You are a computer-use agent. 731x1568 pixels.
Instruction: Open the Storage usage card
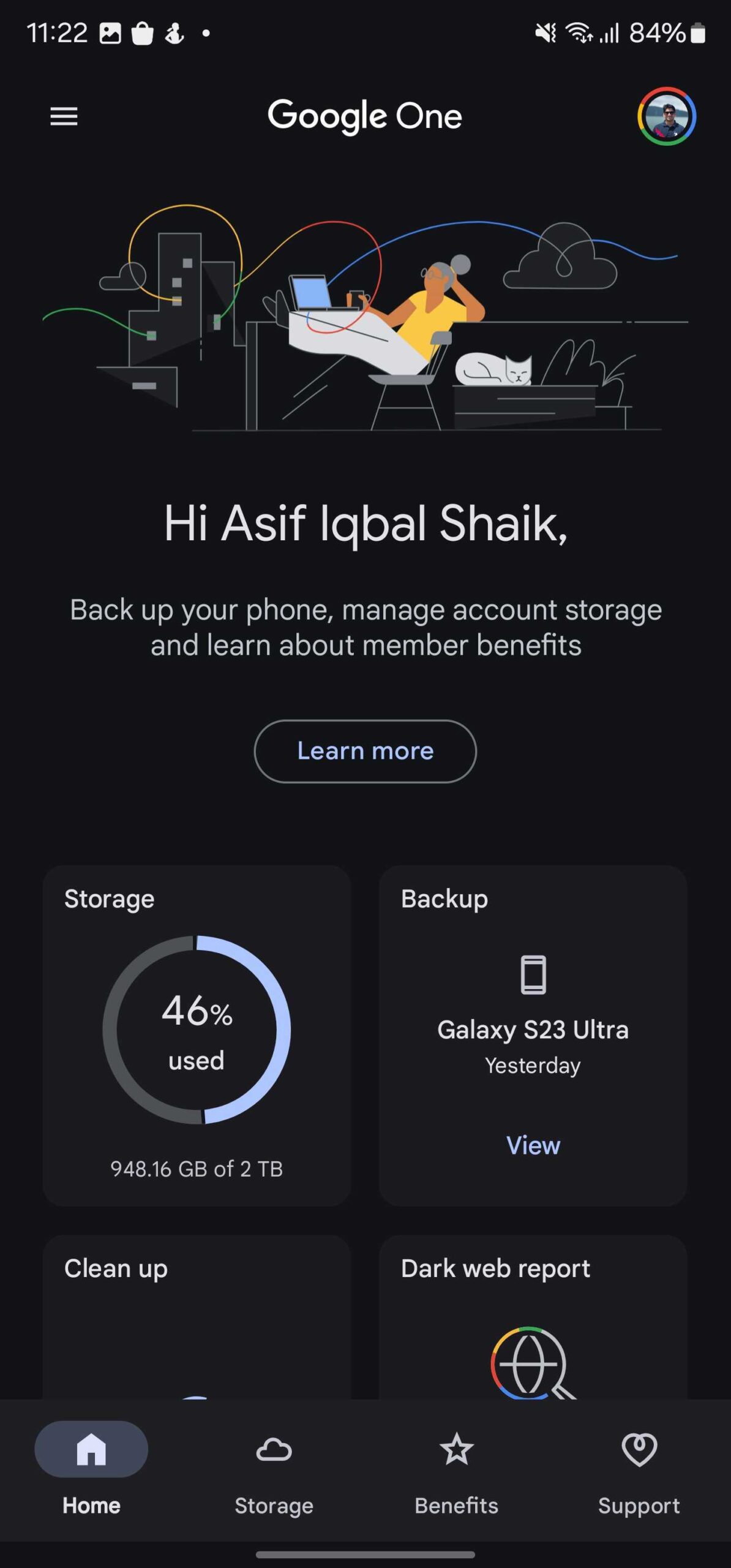click(197, 1035)
